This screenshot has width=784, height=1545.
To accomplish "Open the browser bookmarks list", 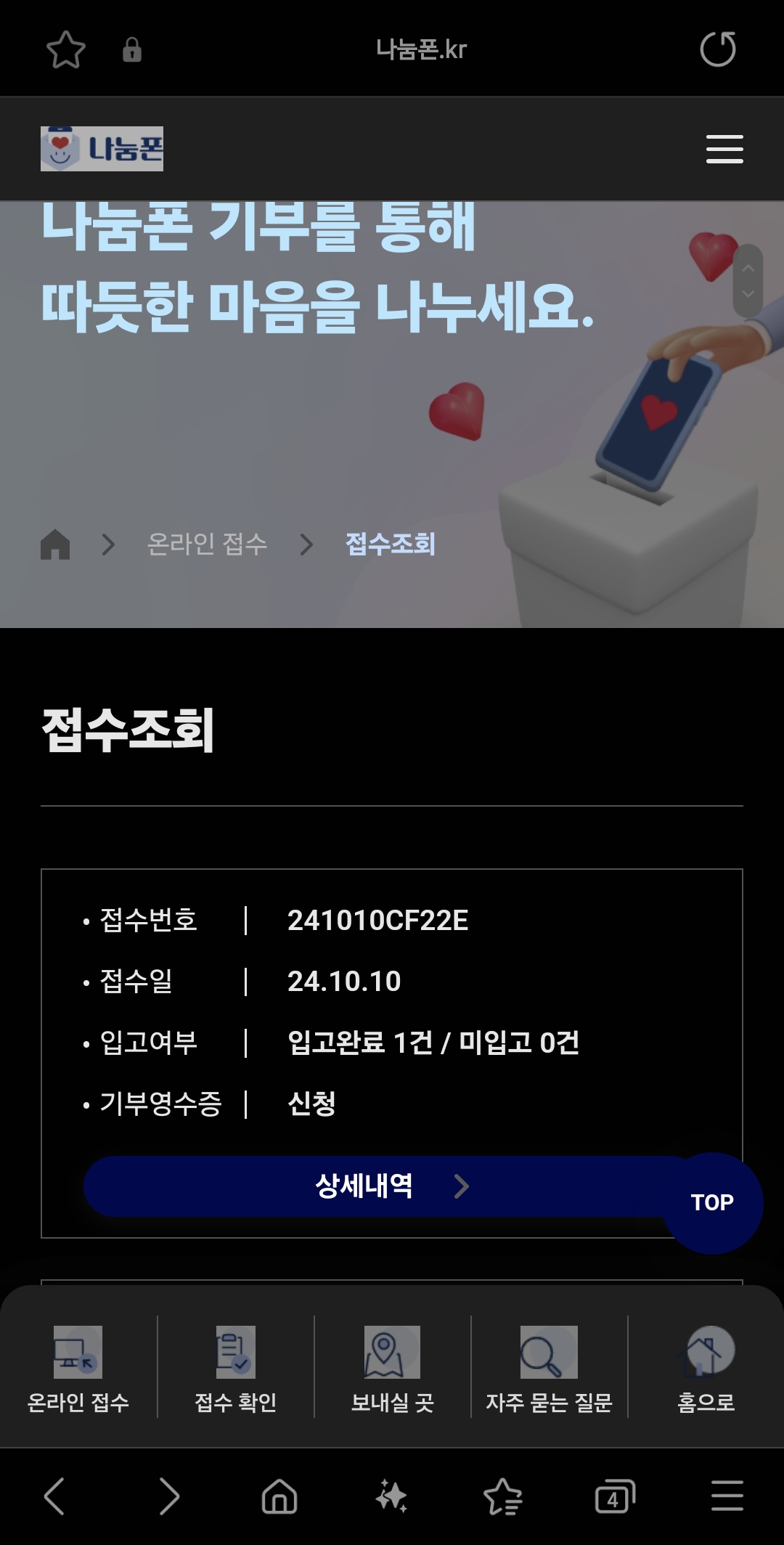I will click(502, 1496).
